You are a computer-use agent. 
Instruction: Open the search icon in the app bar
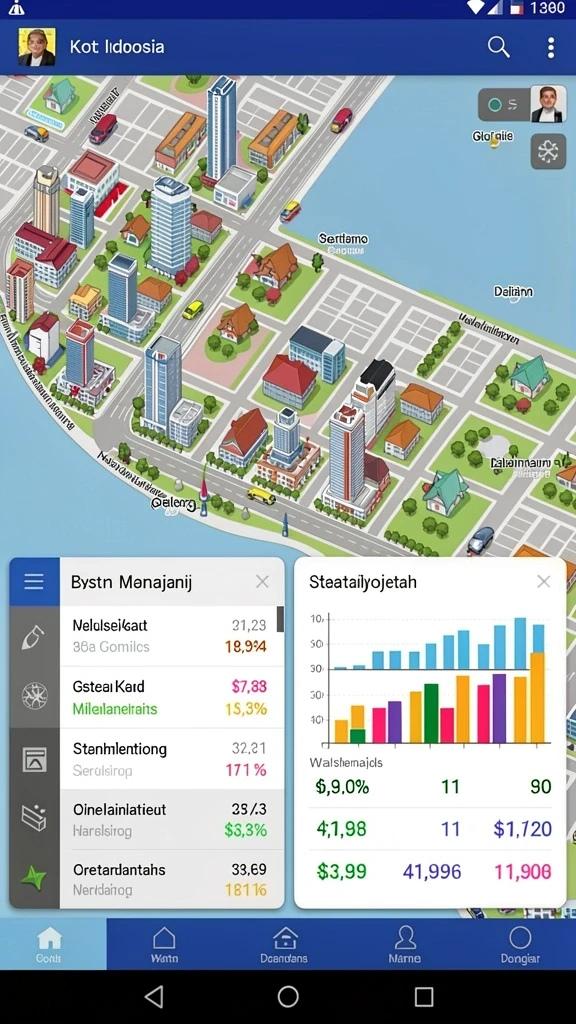click(x=498, y=47)
